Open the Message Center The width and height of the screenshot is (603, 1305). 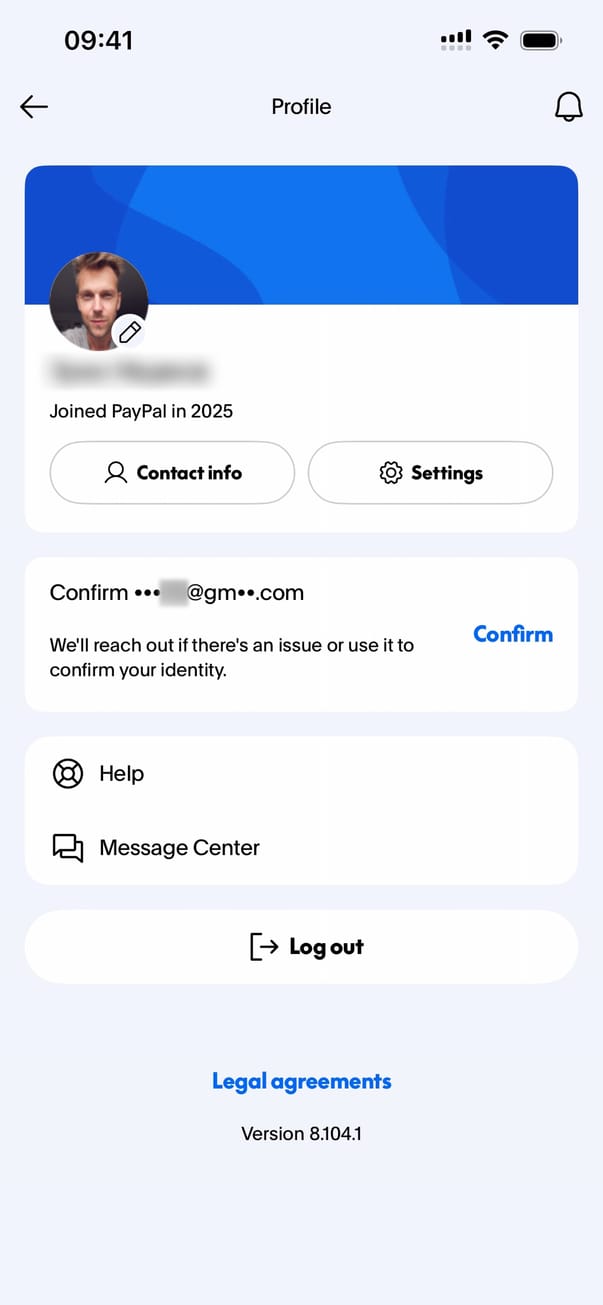[178, 848]
